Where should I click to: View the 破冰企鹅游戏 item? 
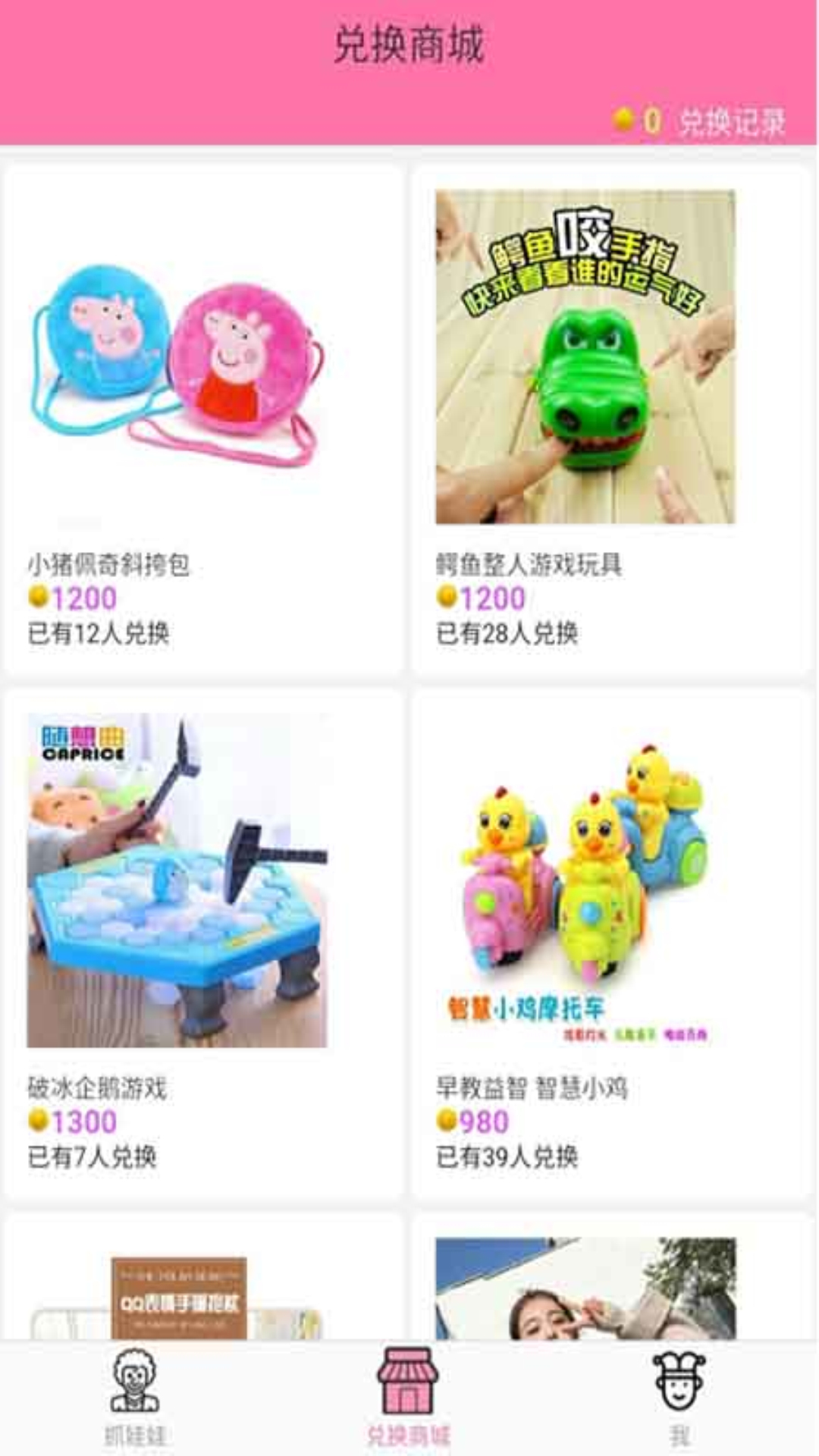(x=203, y=943)
